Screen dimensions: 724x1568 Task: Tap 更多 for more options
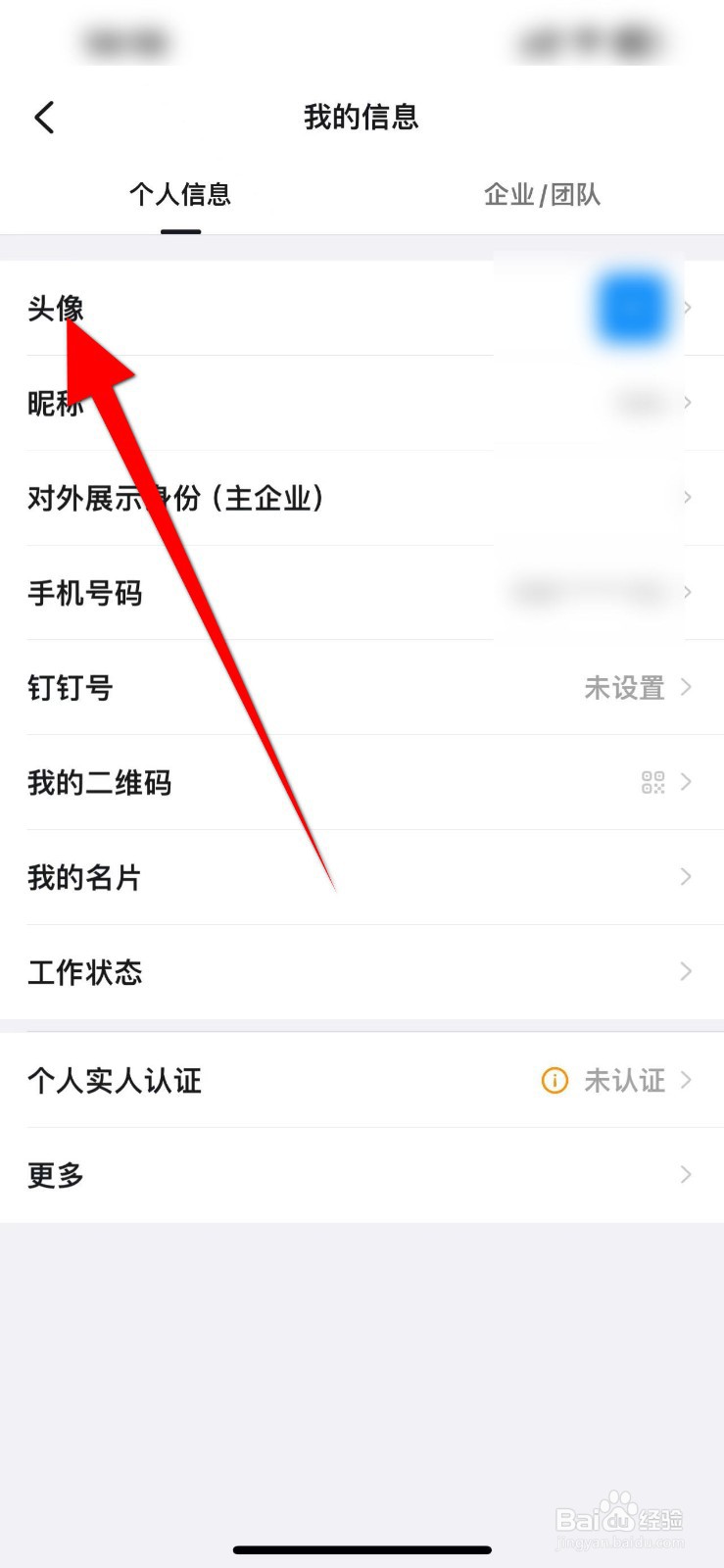53,1175
